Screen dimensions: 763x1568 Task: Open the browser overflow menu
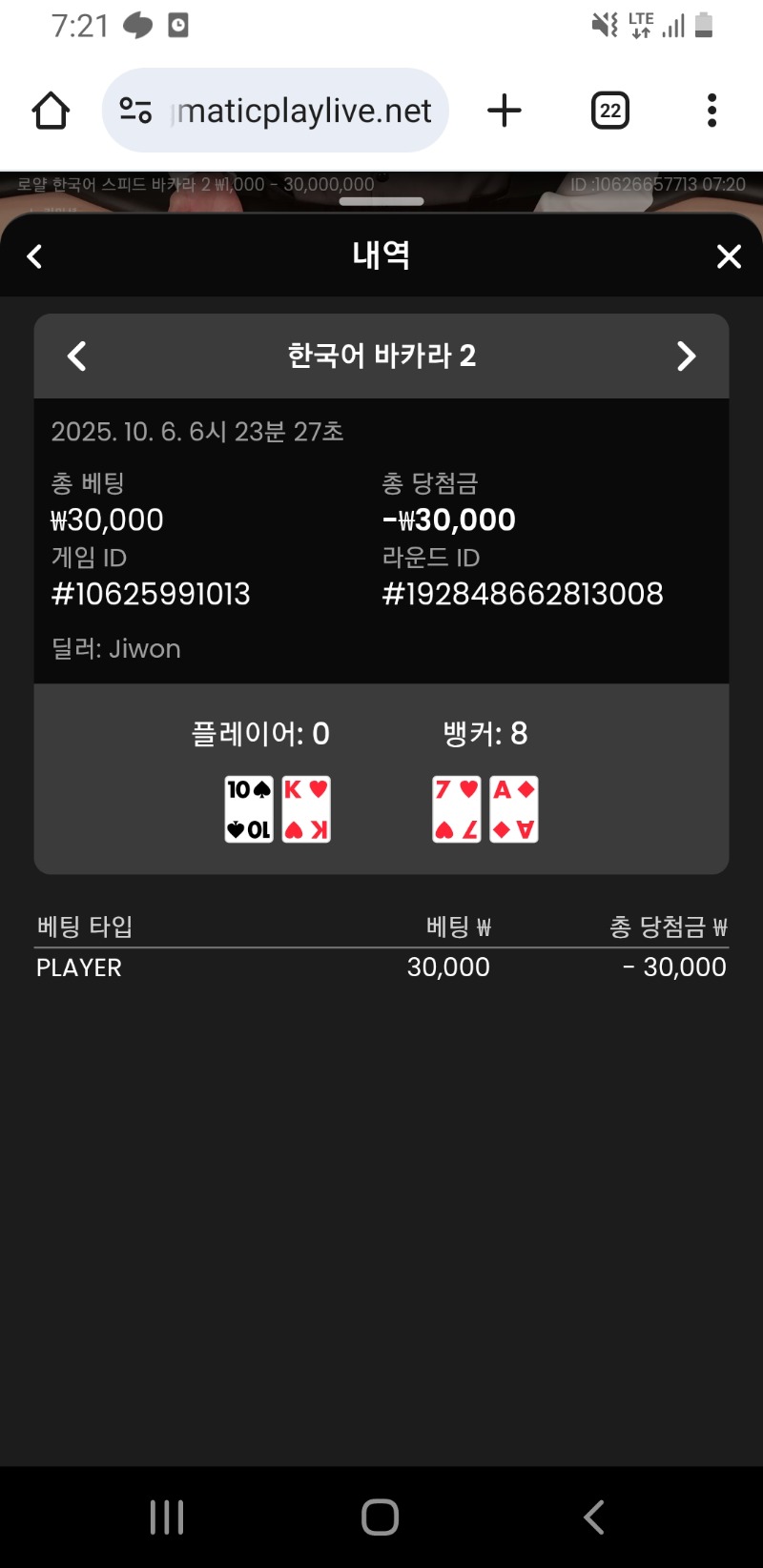tap(711, 111)
